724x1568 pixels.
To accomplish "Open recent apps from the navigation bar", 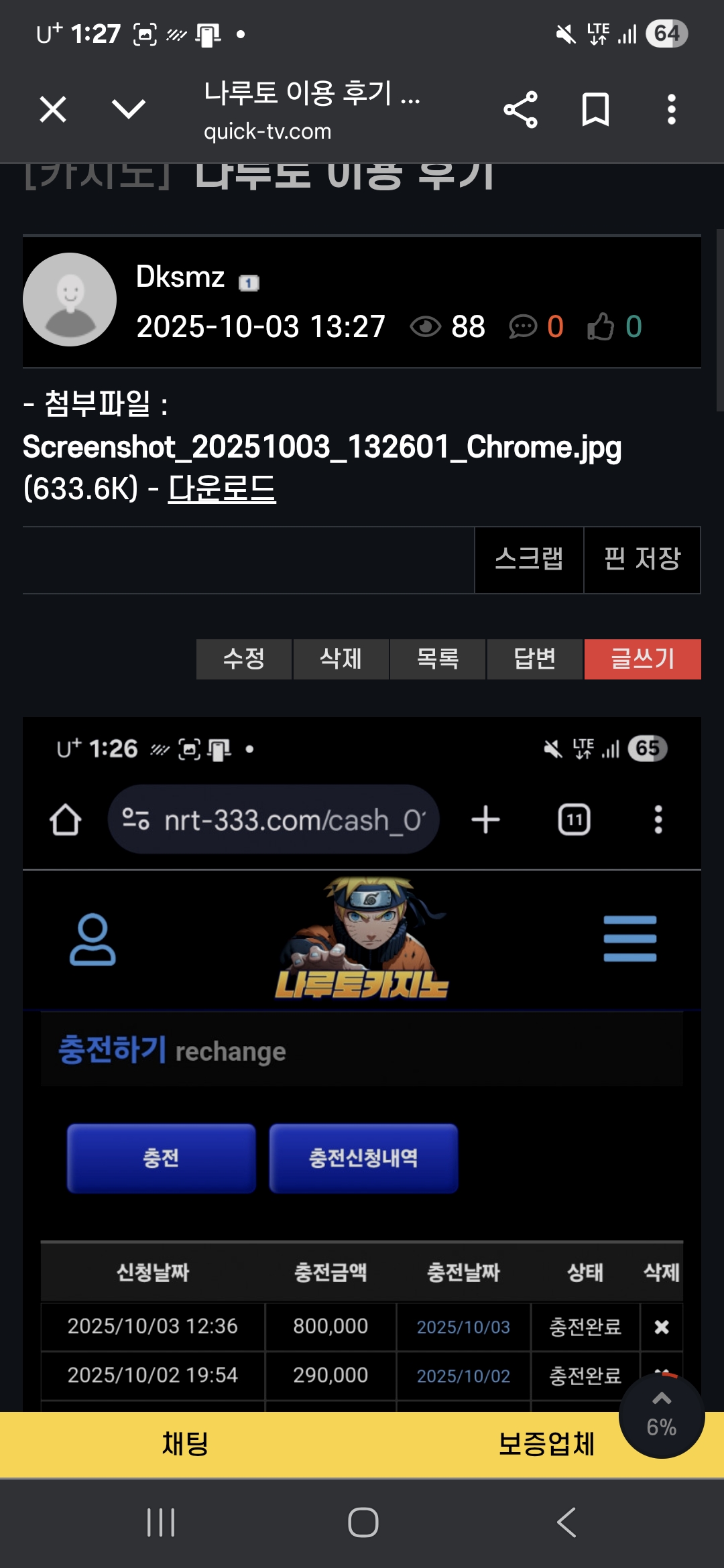I will pos(161,1522).
